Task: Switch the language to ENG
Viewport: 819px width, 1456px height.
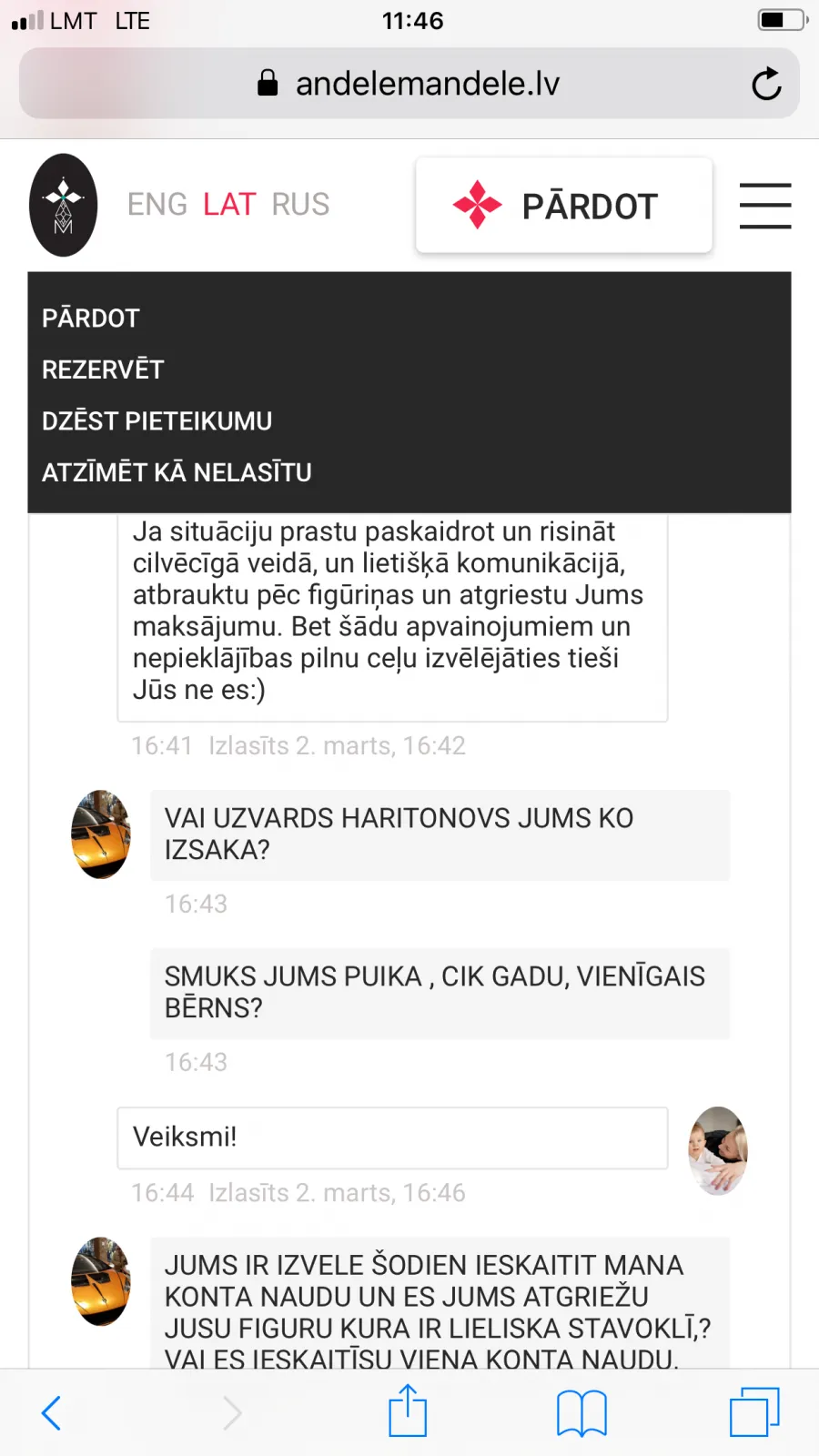Action: coord(157,205)
